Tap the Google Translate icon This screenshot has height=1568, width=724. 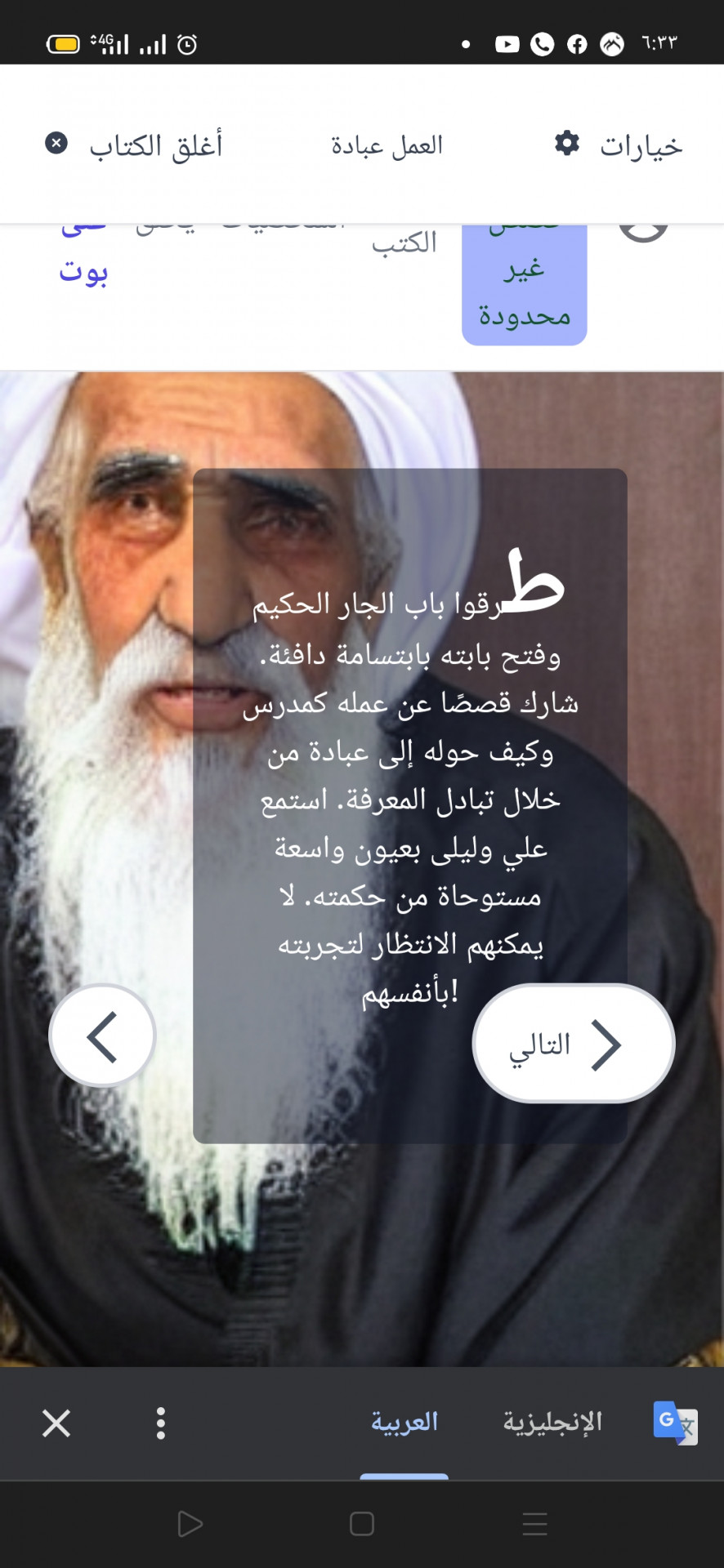coord(675,1423)
